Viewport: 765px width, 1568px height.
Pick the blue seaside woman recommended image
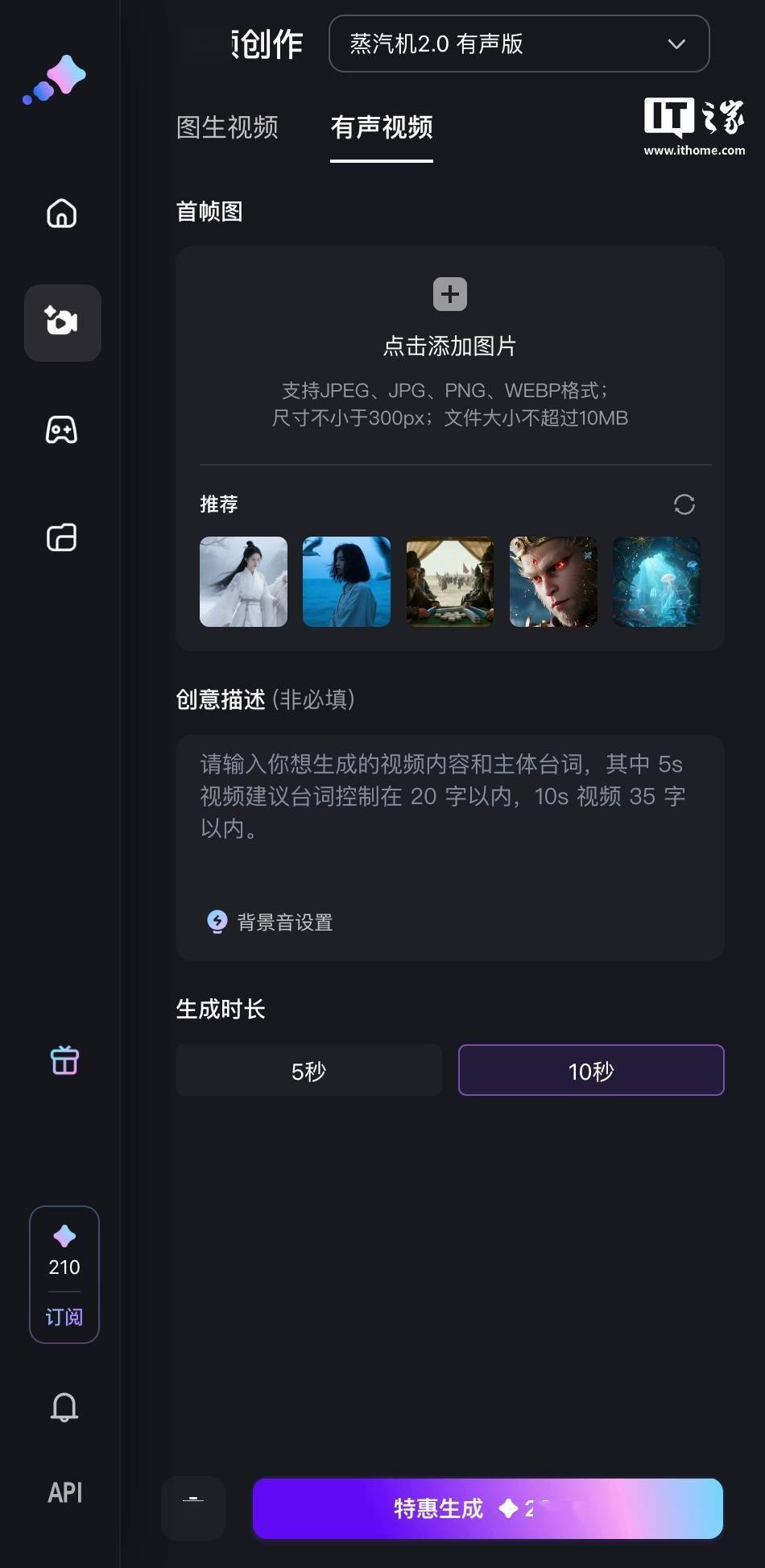pyautogui.click(x=346, y=582)
